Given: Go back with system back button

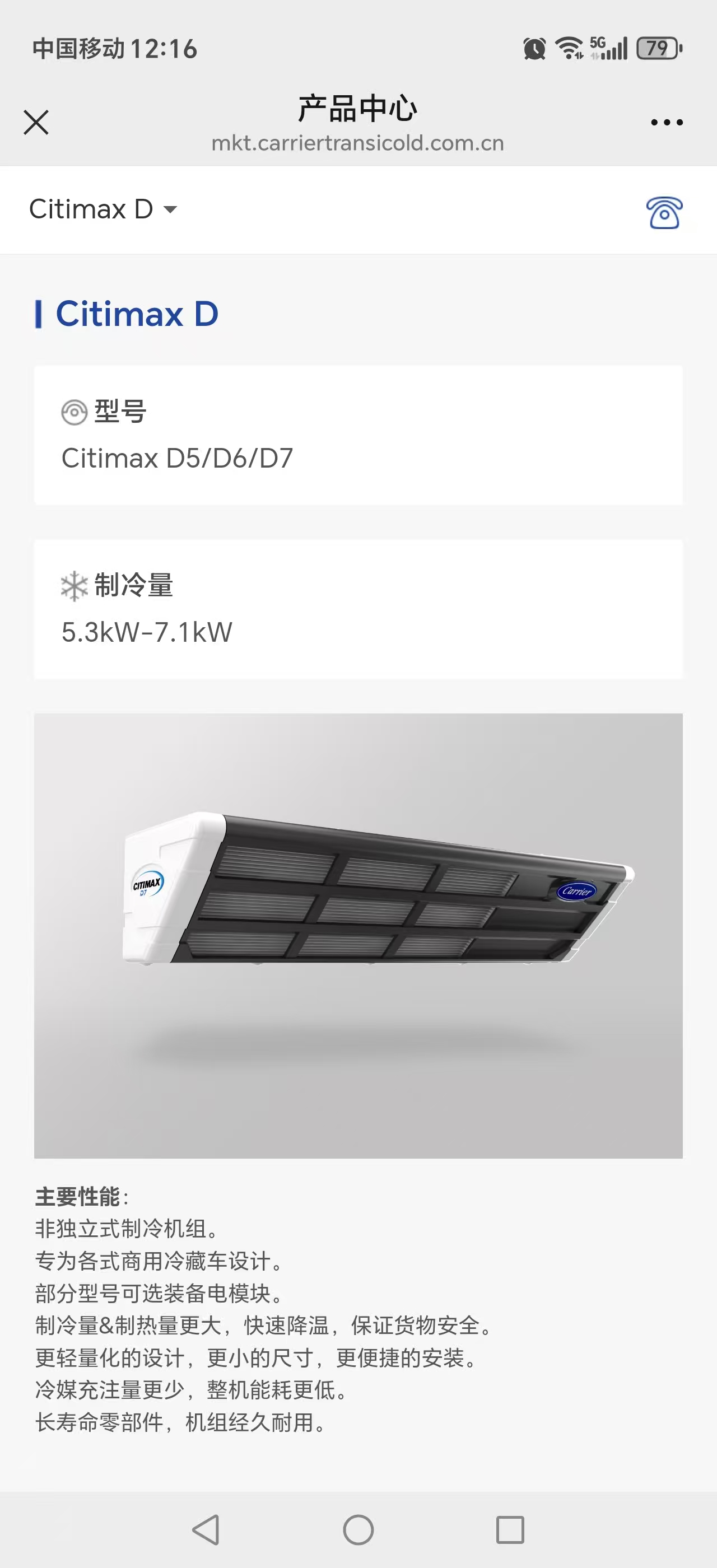Looking at the screenshot, I should (x=206, y=1530).
